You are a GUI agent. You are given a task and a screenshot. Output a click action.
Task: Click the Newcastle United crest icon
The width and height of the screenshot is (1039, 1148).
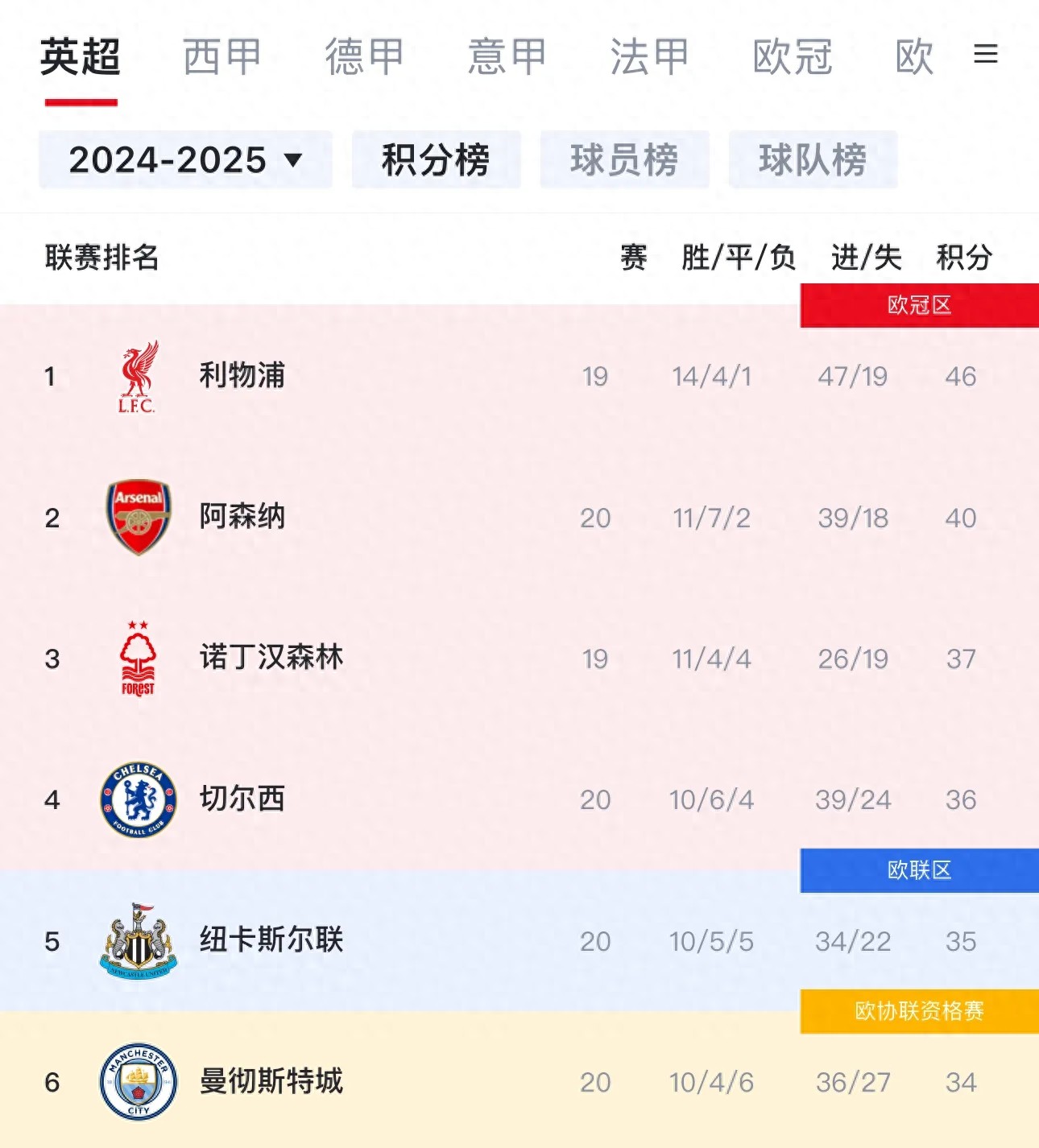[x=137, y=940]
